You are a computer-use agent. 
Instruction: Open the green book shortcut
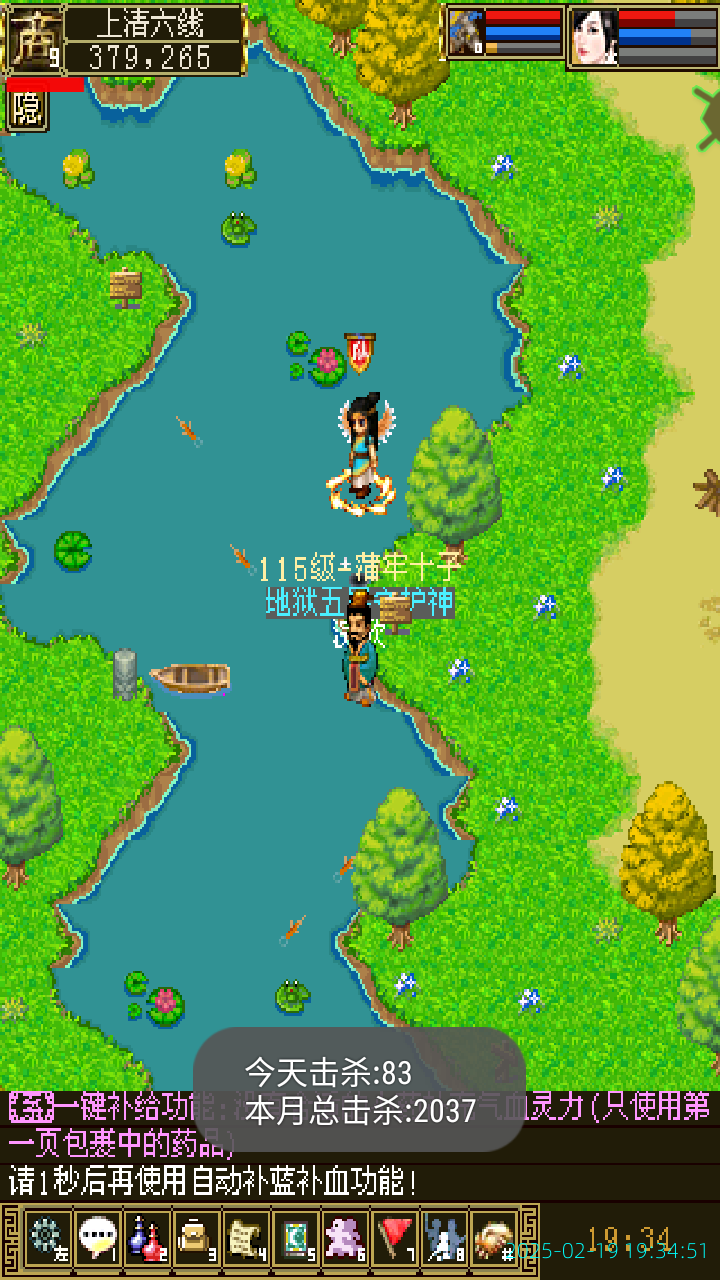pos(294,1239)
